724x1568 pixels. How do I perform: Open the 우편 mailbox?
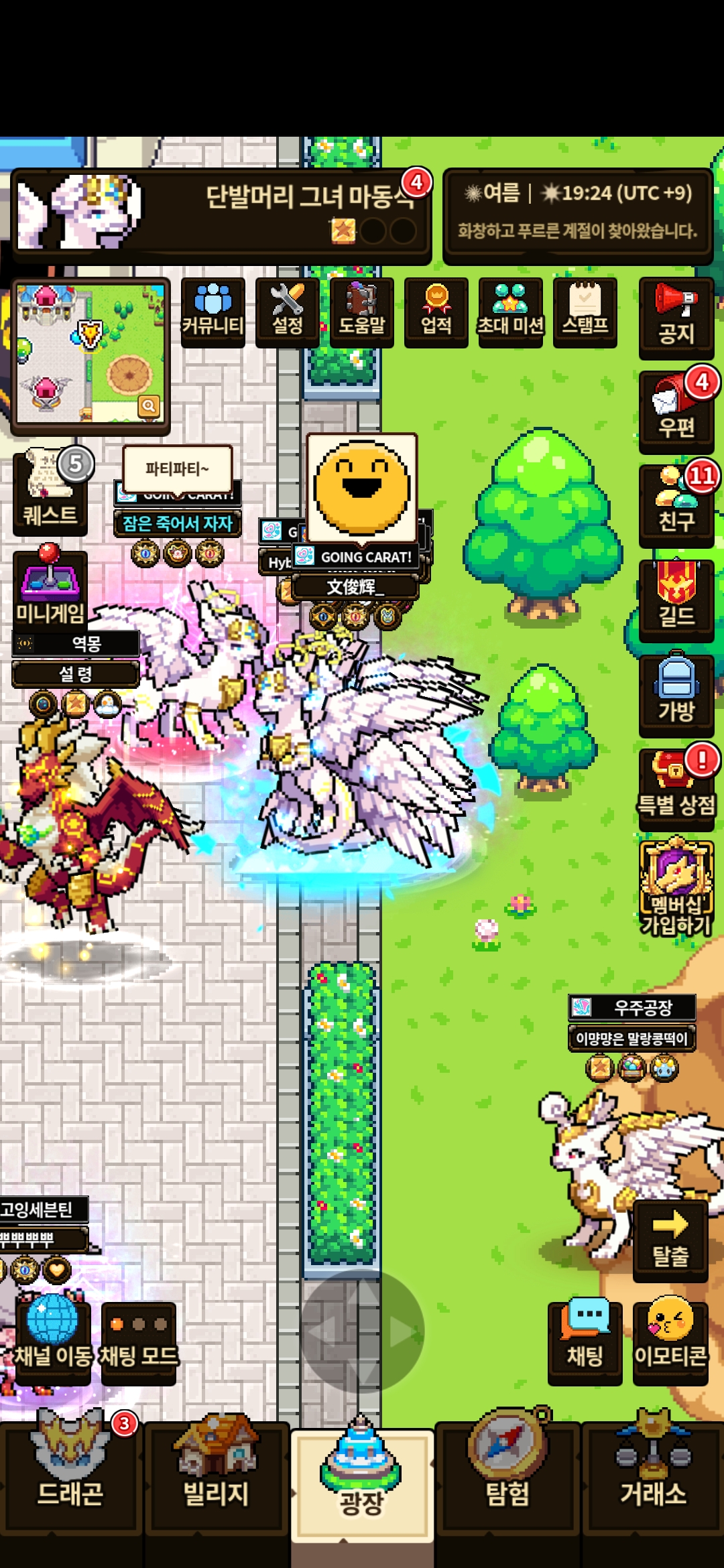tap(676, 412)
